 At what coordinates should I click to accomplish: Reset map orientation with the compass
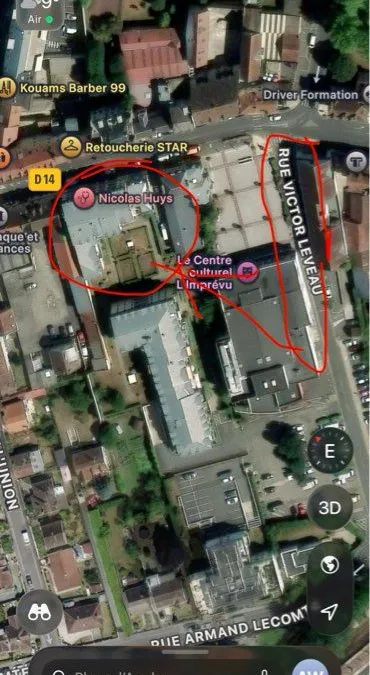click(330, 450)
